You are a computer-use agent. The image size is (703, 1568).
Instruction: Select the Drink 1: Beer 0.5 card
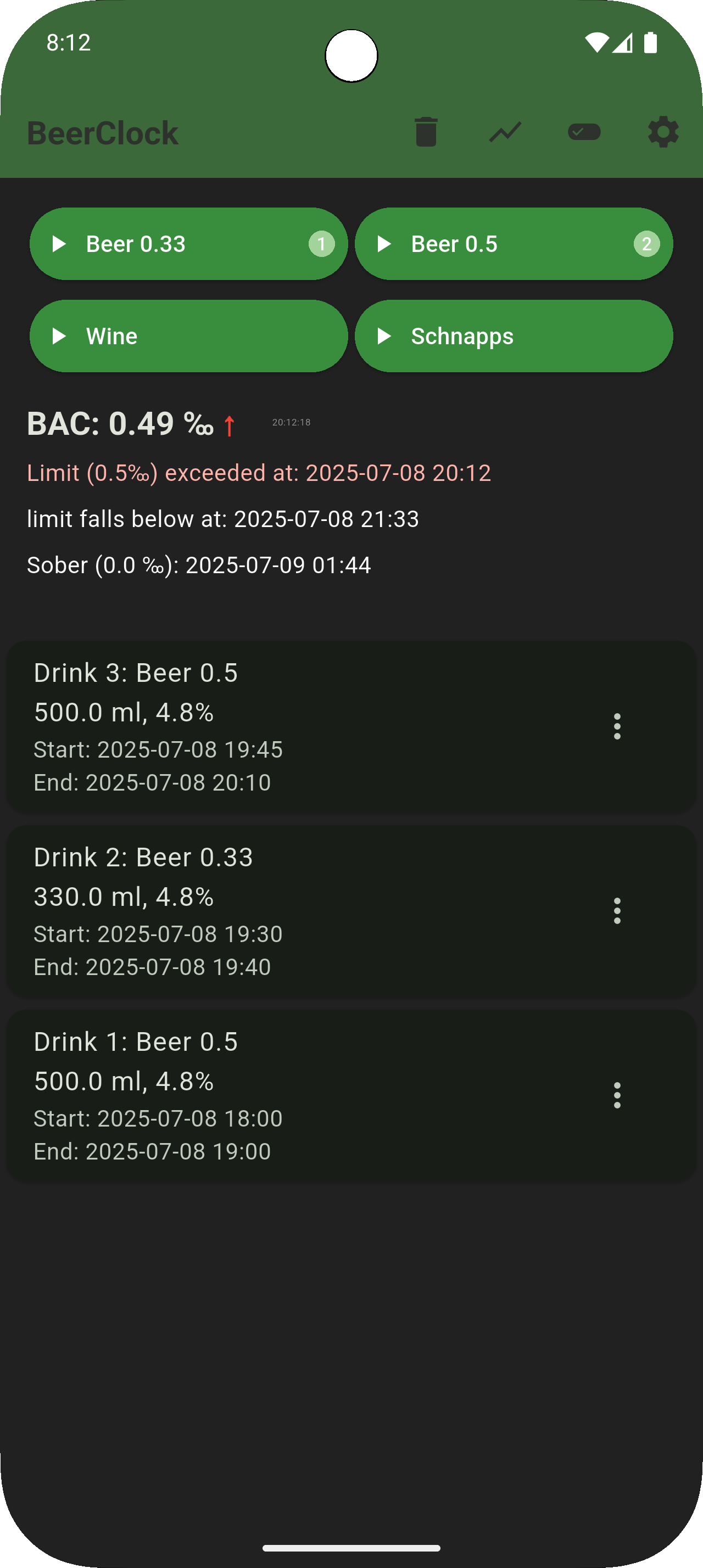pos(351,1096)
